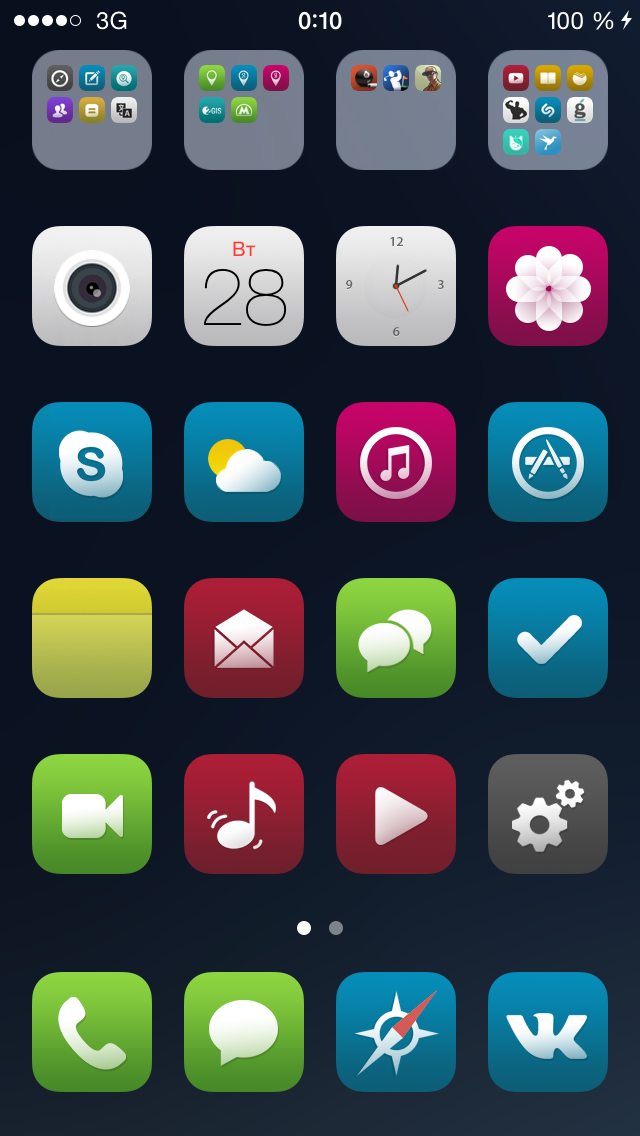The height and width of the screenshot is (1136, 640).
Task: Open the iTunes Store music icon
Action: pyautogui.click(x=396, y=462)
